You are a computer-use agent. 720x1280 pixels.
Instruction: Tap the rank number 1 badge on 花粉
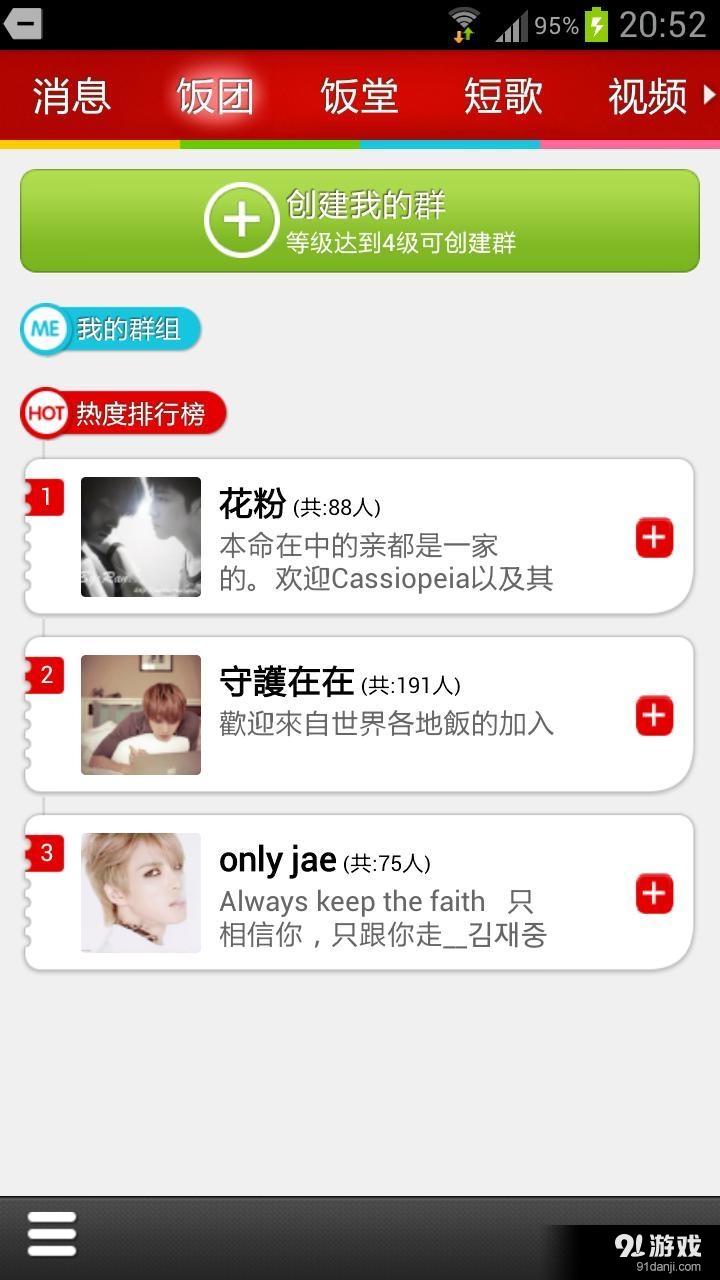click(x=42, y=497)
